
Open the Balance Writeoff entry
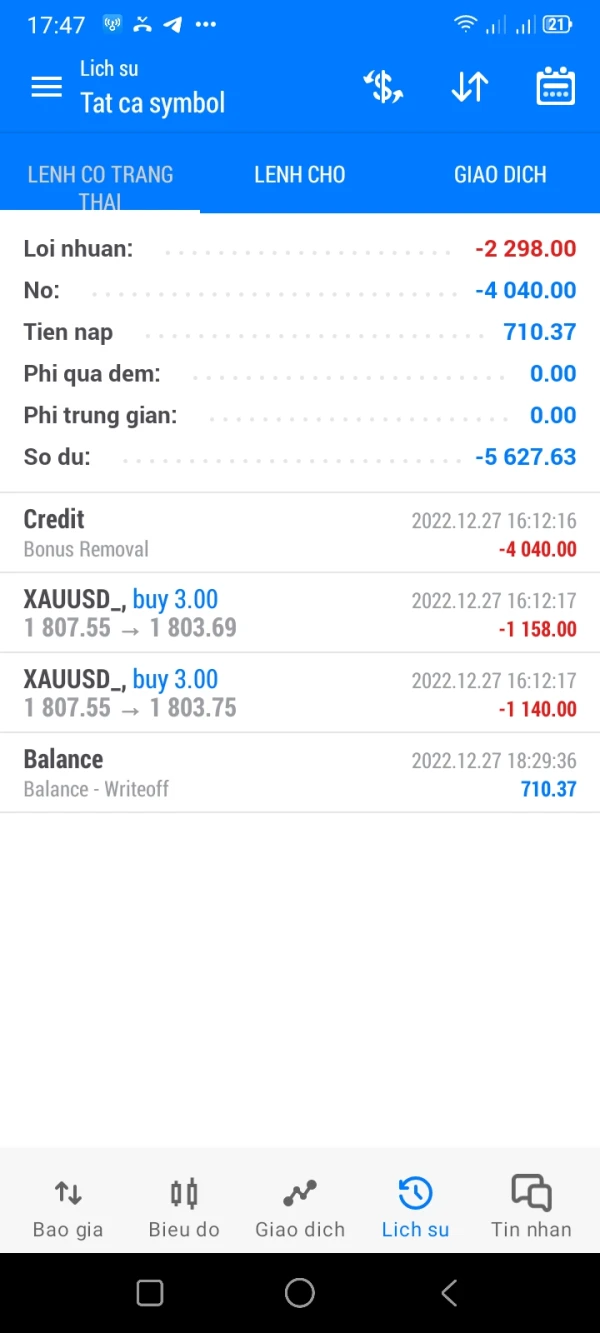tap(300, 773)
